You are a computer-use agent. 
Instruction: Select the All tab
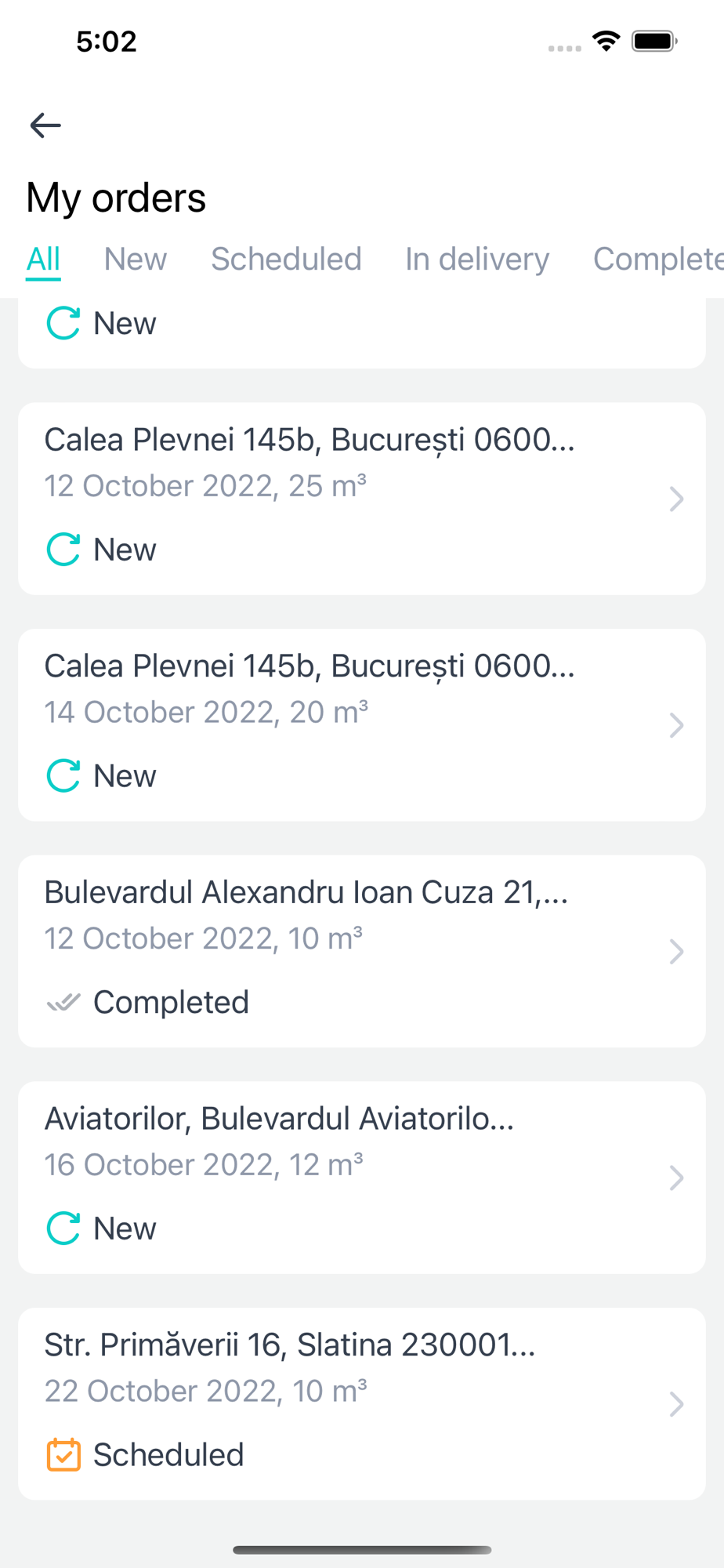point(43,259)
